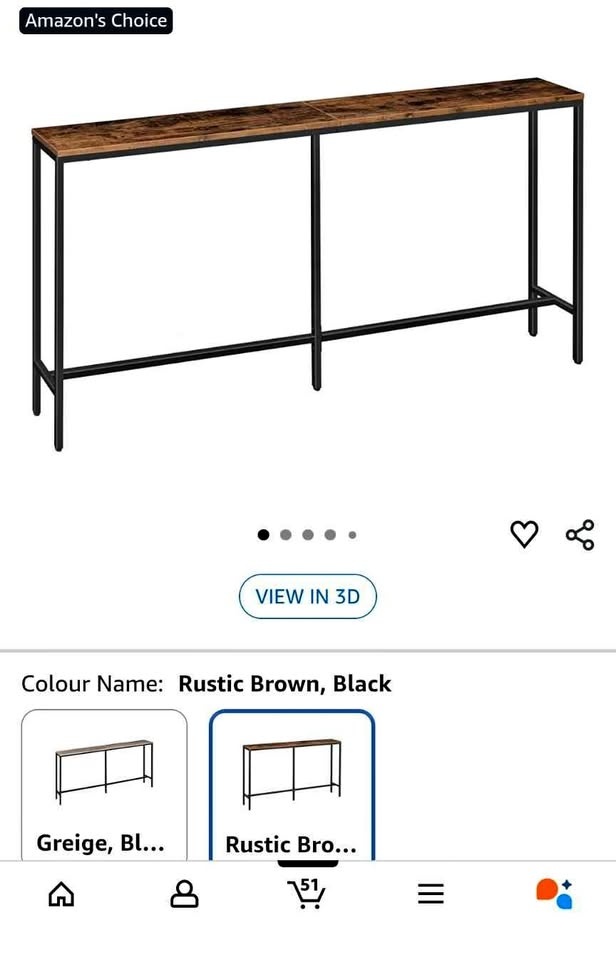Go to the Home tab

(x=61, y=894)
